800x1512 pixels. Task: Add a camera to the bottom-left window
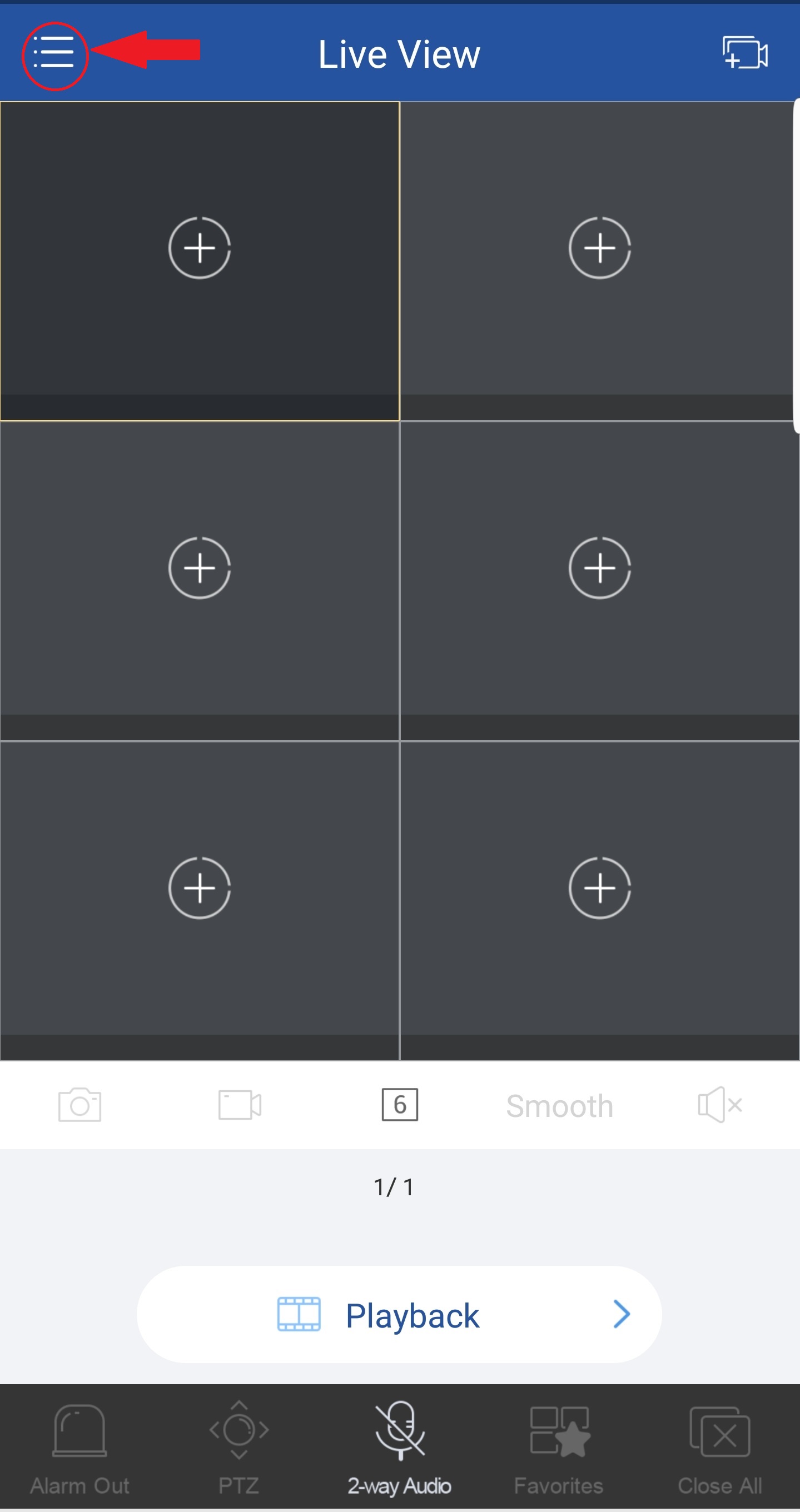(199, 887)
